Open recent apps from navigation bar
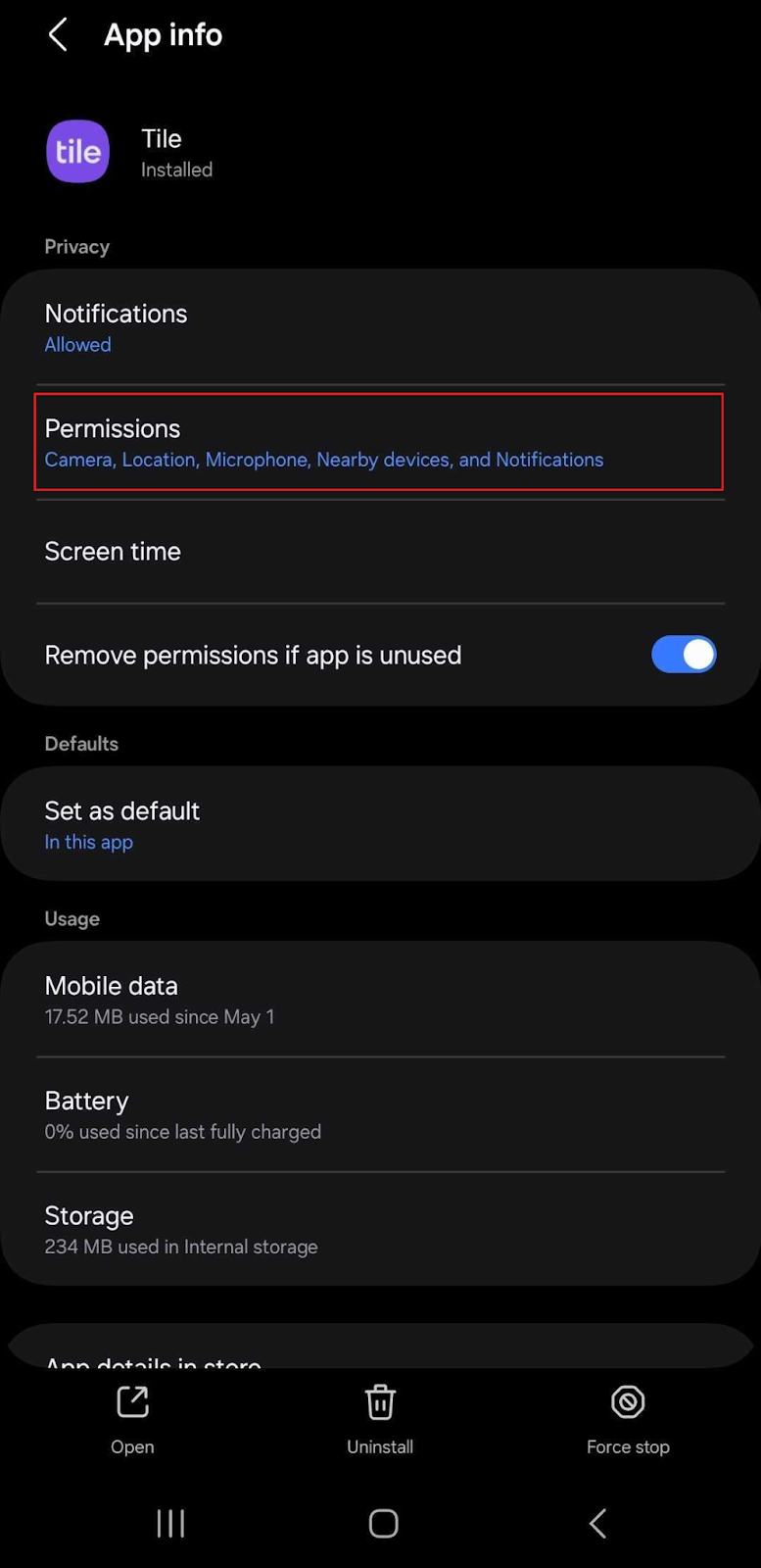 170,1523
